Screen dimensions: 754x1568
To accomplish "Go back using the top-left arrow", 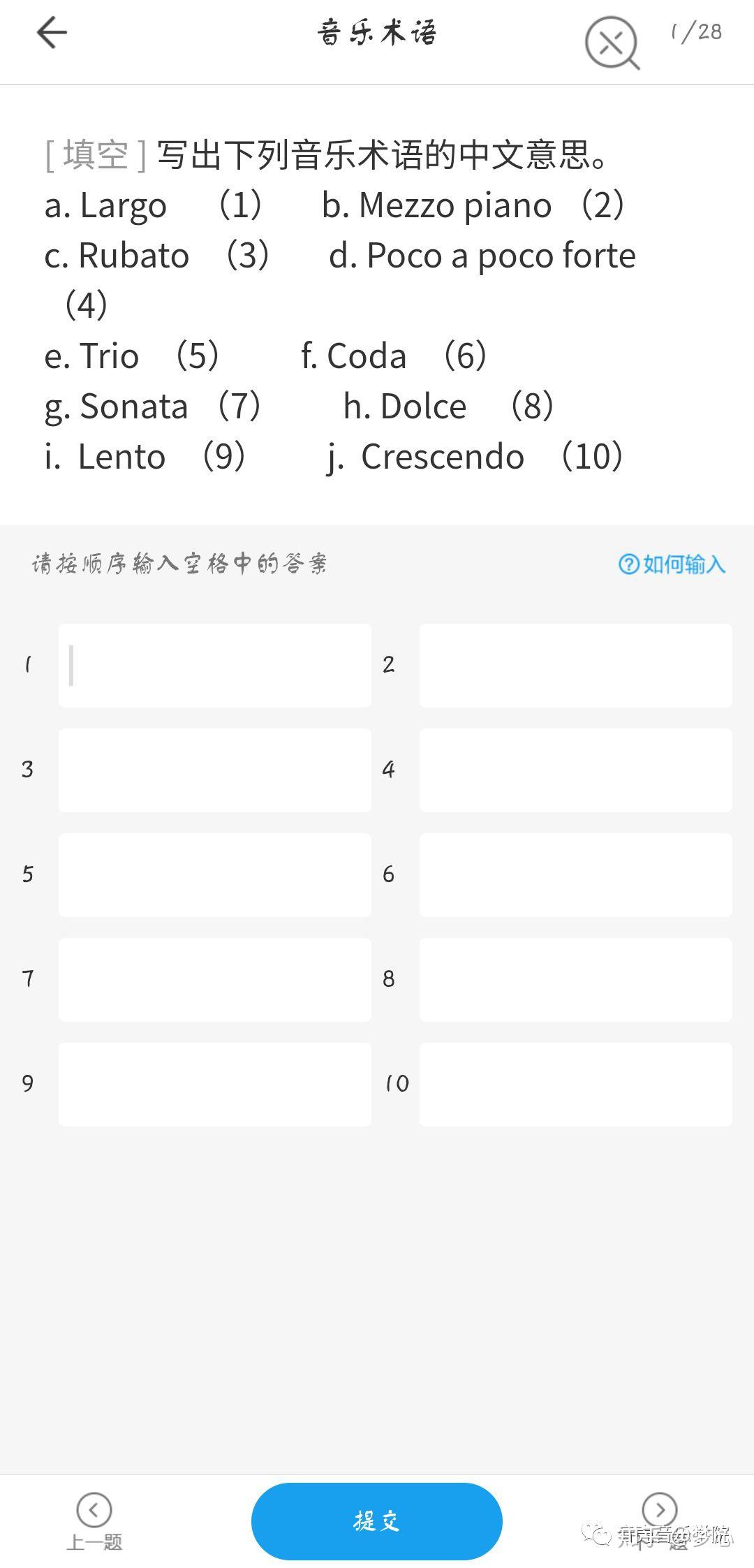I will click(x=52, y=33).
